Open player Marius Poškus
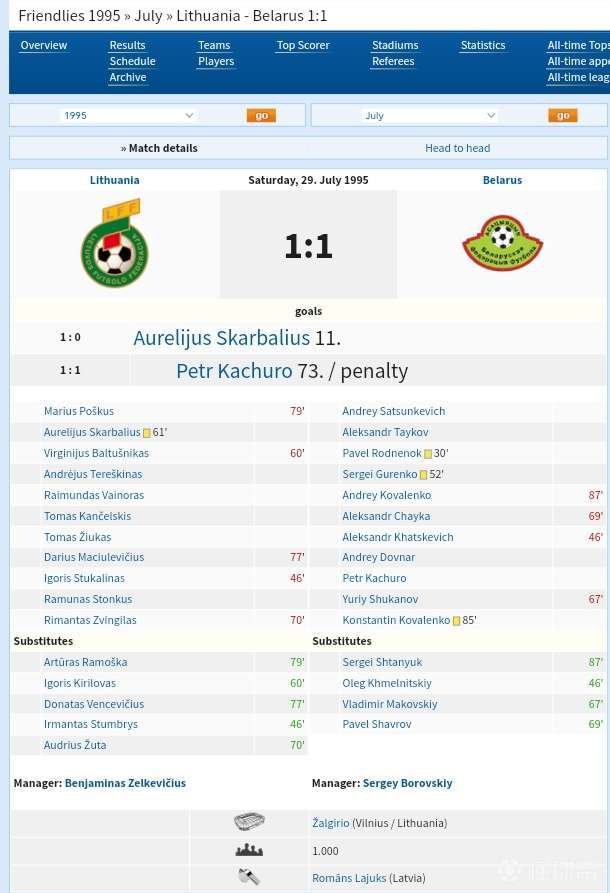 coord(79,411)
